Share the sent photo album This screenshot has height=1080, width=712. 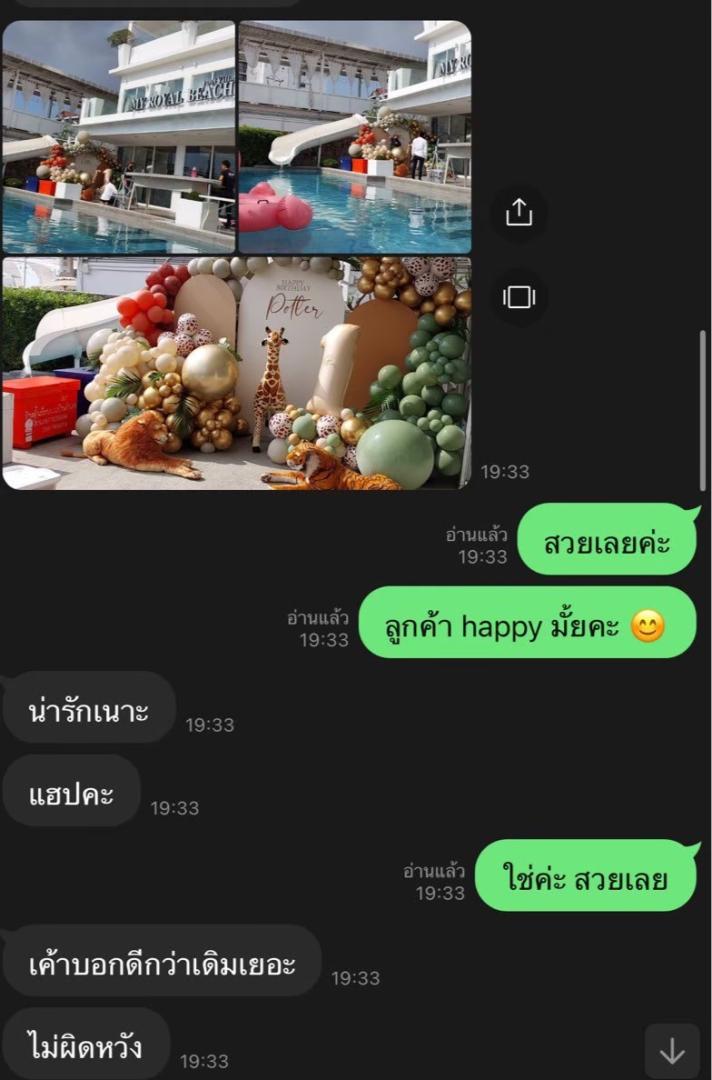pyautogui.click(x=519, y=213)
